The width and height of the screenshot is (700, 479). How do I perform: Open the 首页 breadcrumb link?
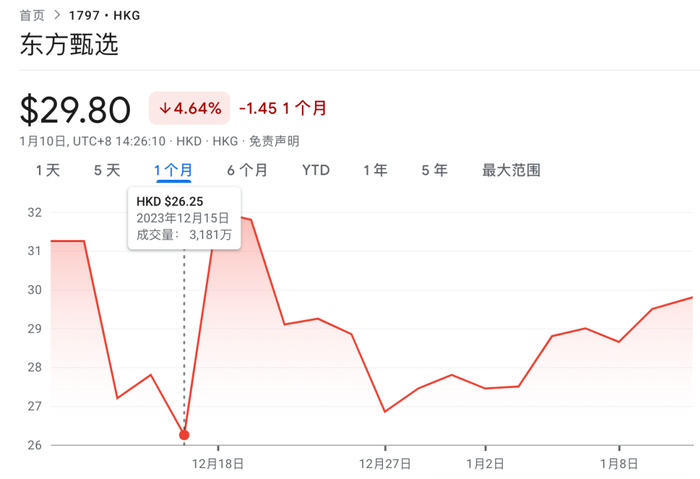coord(32,16)
